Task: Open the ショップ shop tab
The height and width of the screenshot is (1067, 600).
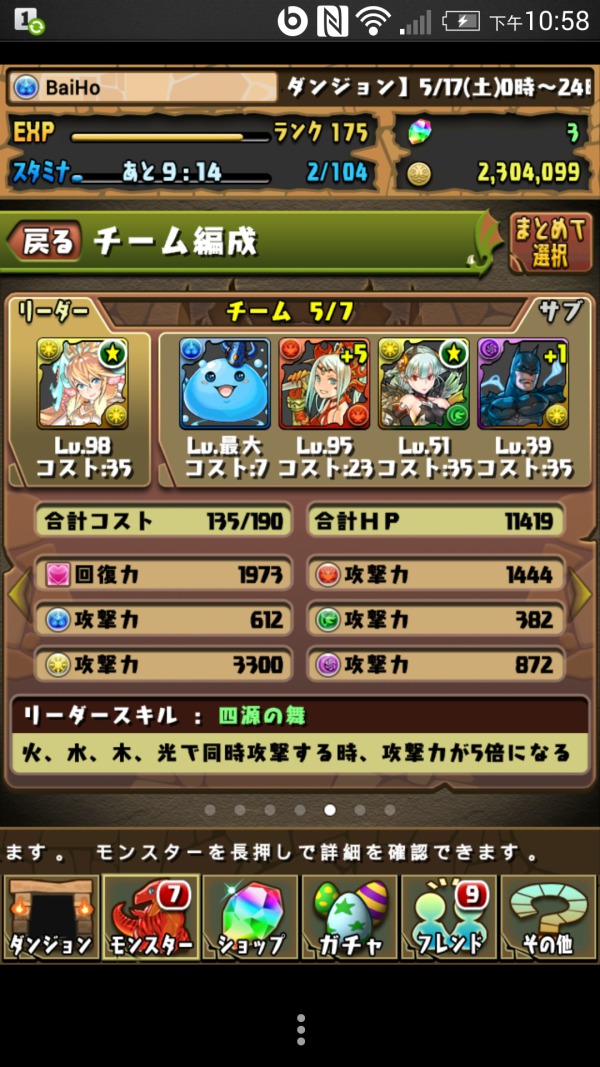Action: click(x=250, y=917)
